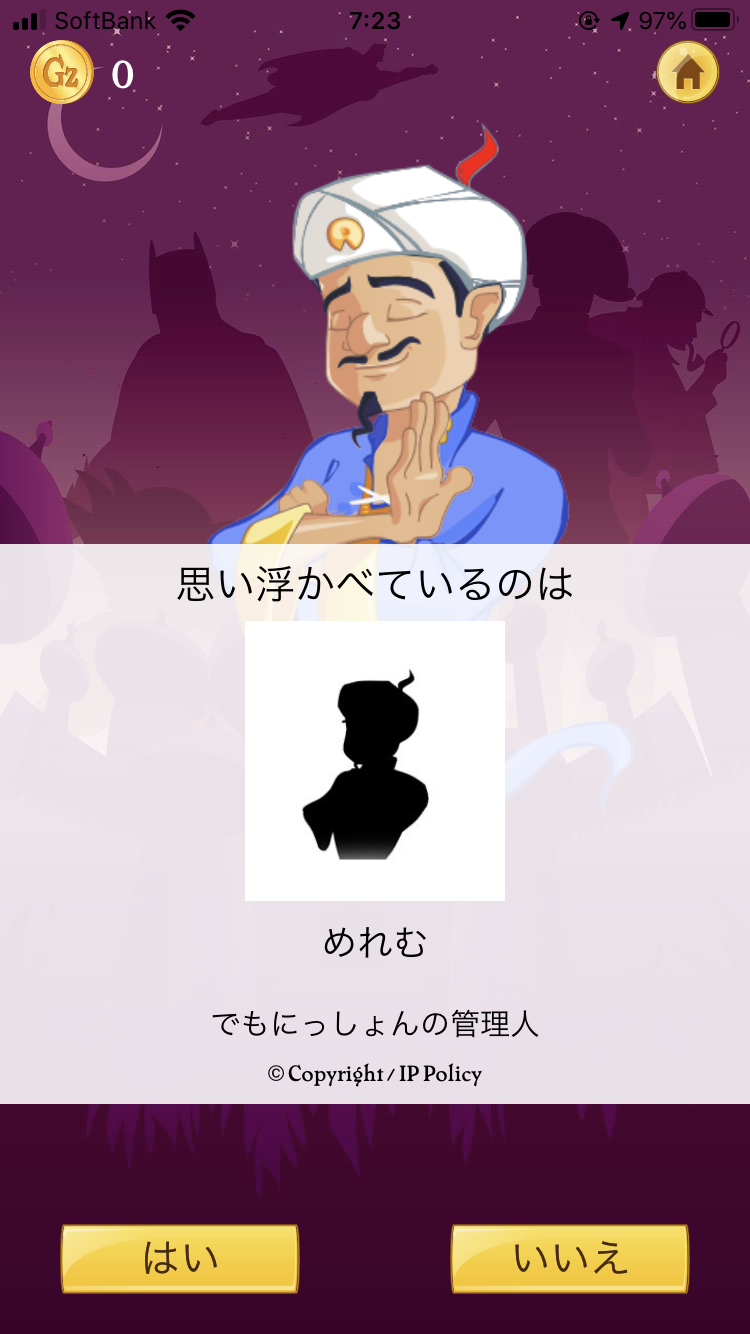Confirm the guess with はい

pyautogui.click(x=180, y=1258)
